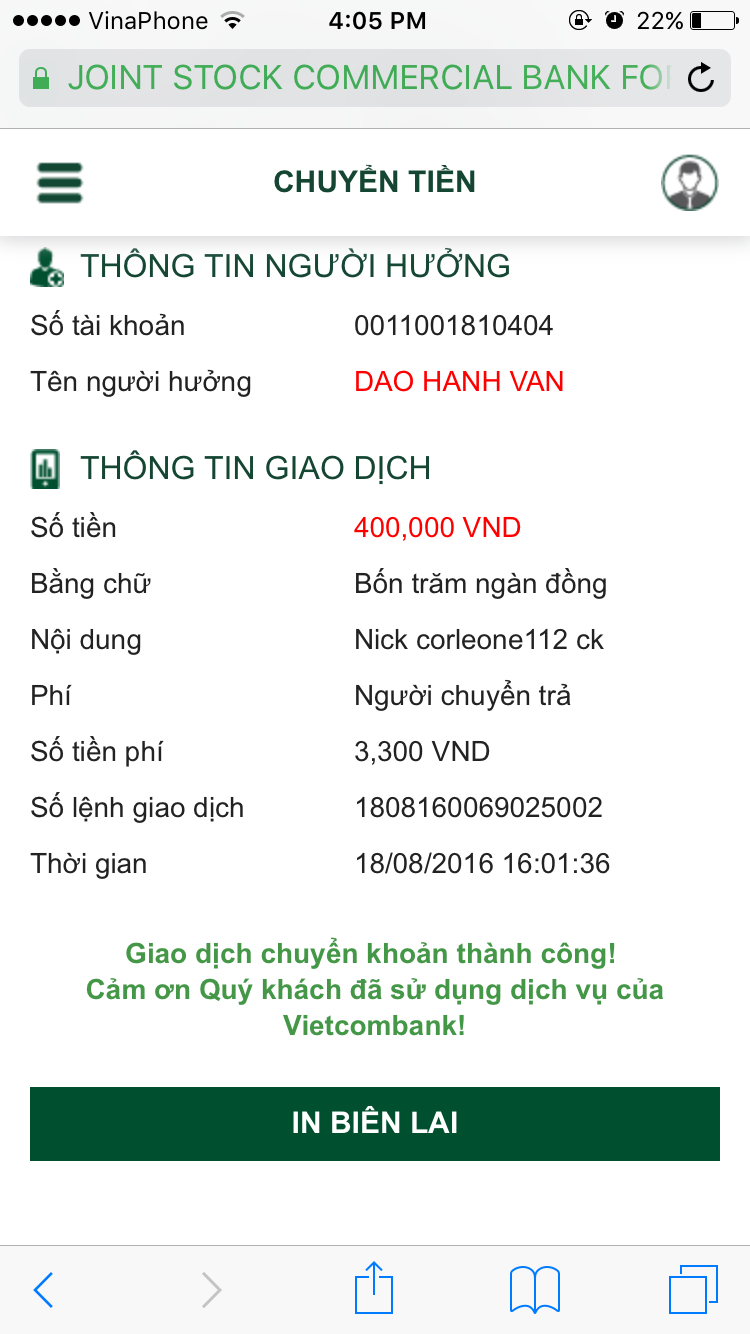Screen dimensions: 750x1334
Task: Tap the IN BIÊN LAI button
Action: pos(375,1124)
